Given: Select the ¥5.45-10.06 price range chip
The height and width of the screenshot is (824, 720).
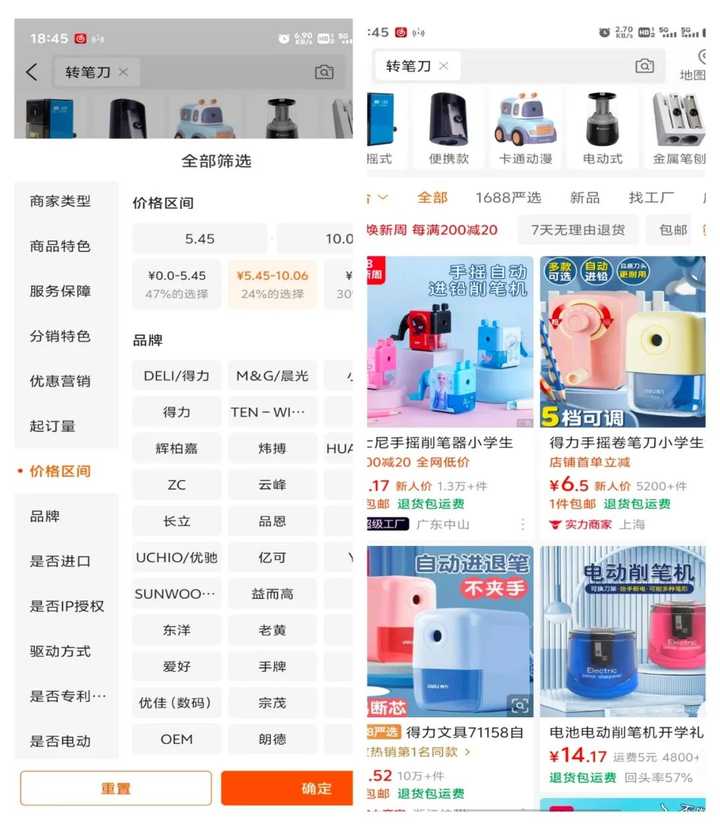Looking at the screenshot, I should 272,283.
